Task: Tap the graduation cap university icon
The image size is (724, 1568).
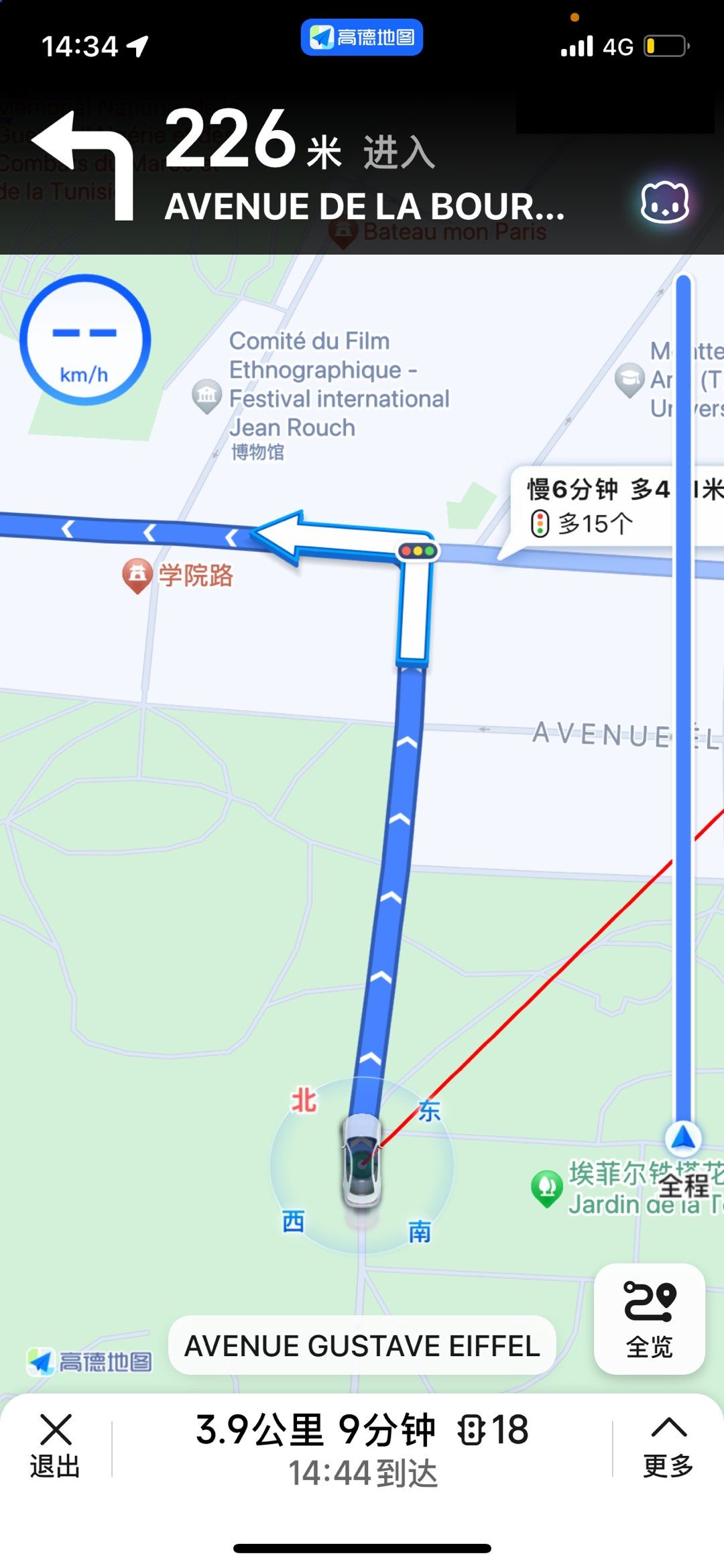Action: coord(628,378)
